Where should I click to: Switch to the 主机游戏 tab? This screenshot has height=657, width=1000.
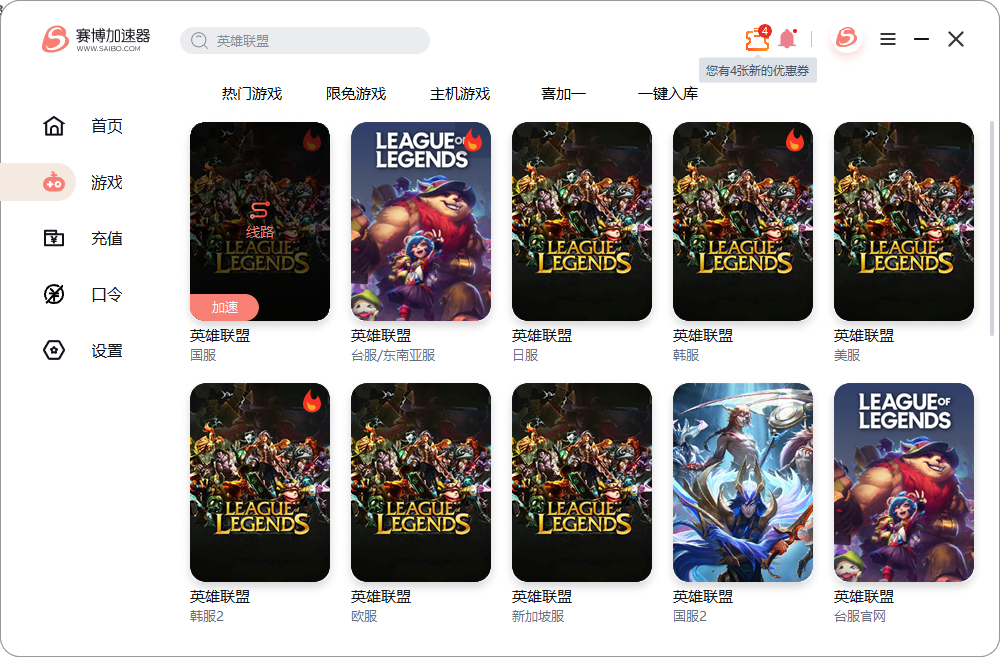(460, 93)
